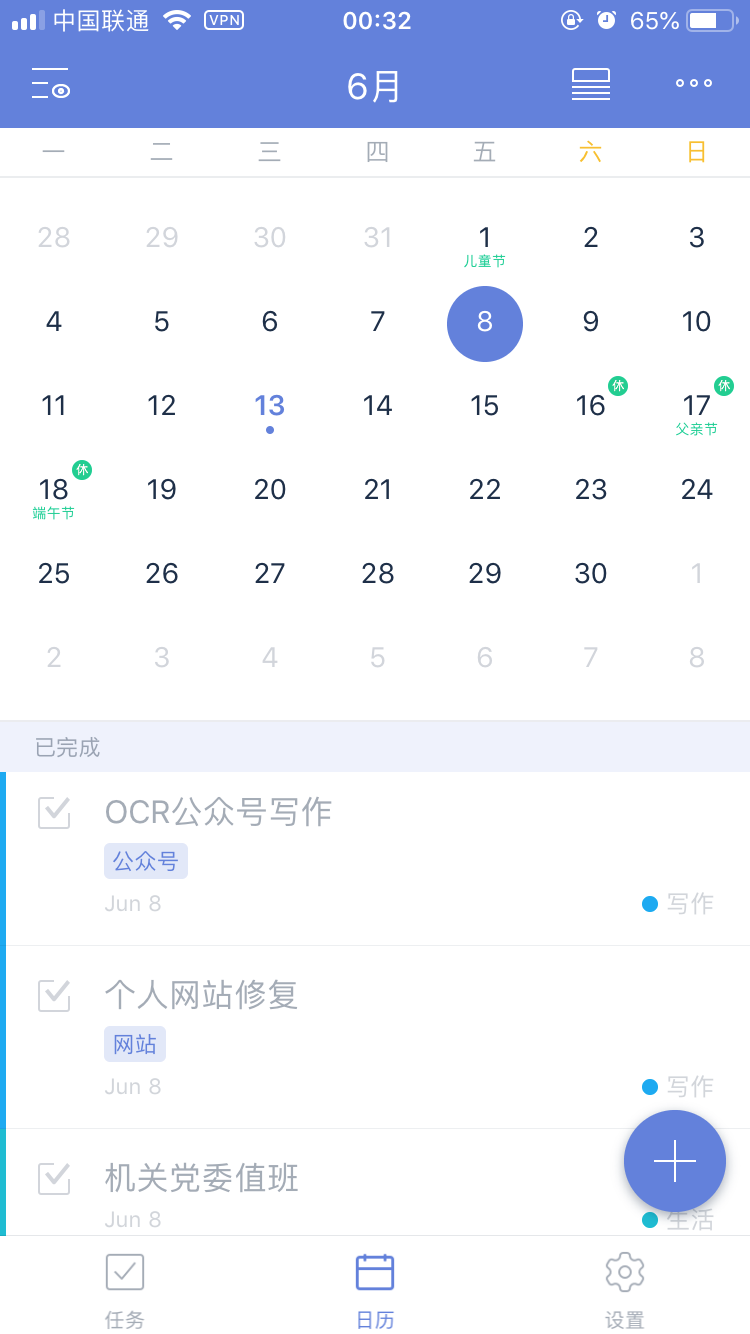The width and height of the screenshot is (750, 1334).
Task: Uncheck the completed OCR公众号写作 task
Action: pyautogui.click(x=54, y=813)
